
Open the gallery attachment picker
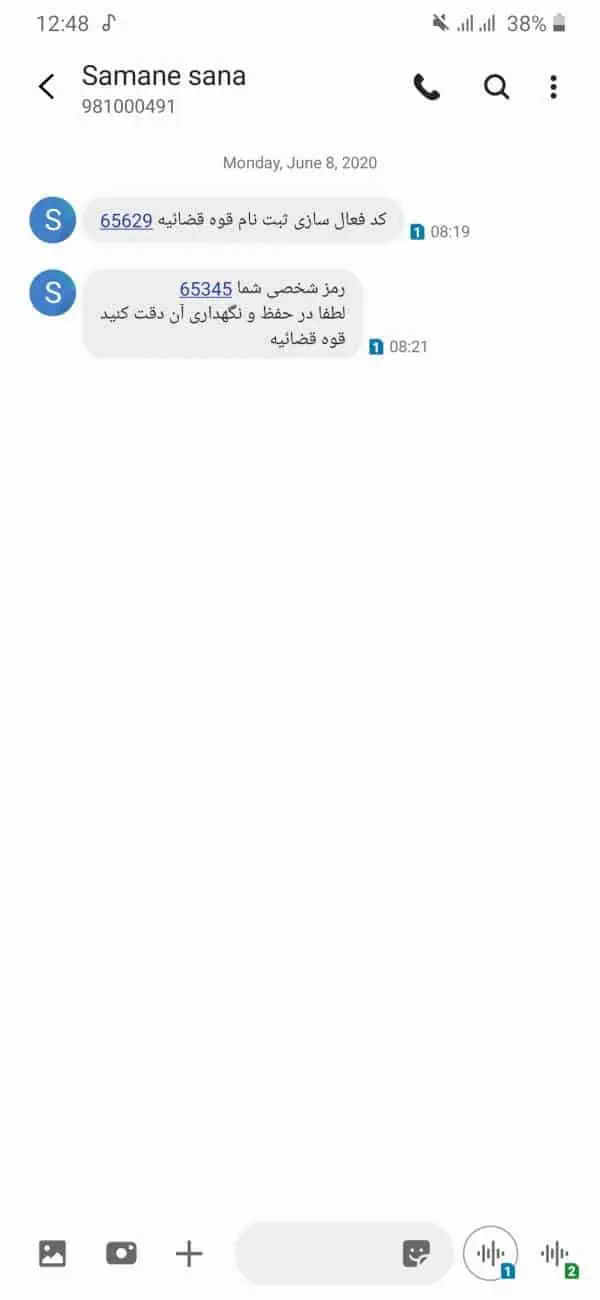tap(52, 1252)
